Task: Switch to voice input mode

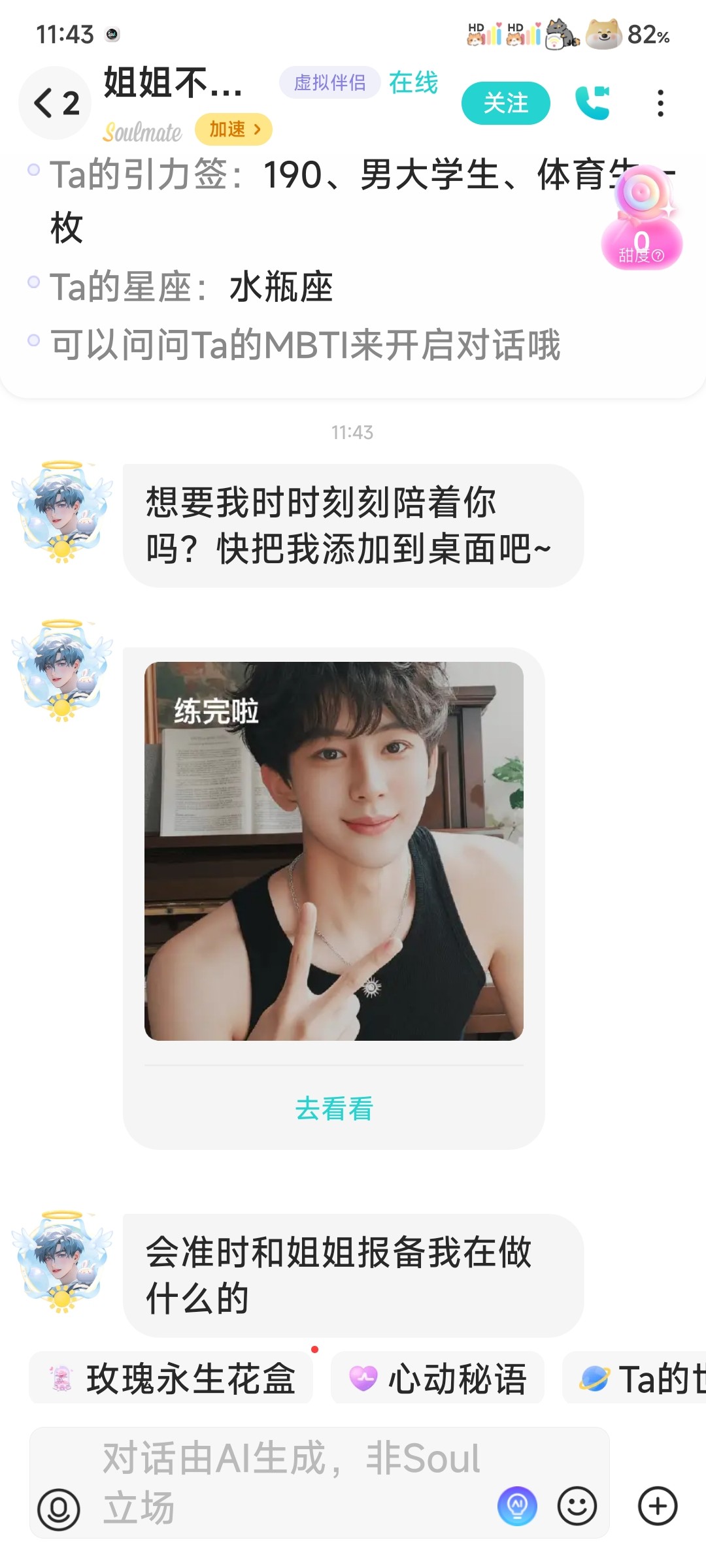Action: (59, 1509)
